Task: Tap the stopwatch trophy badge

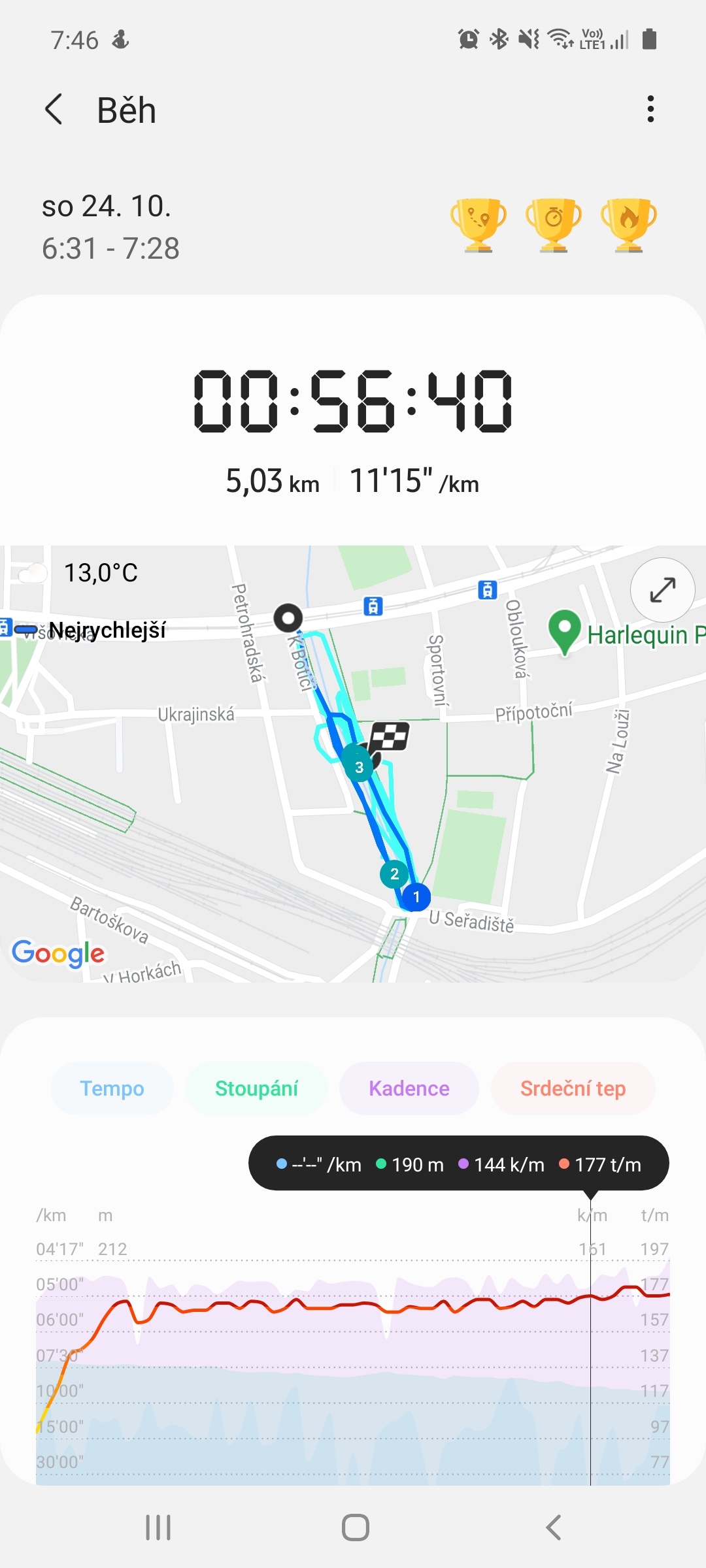Action: coord(554,225)
